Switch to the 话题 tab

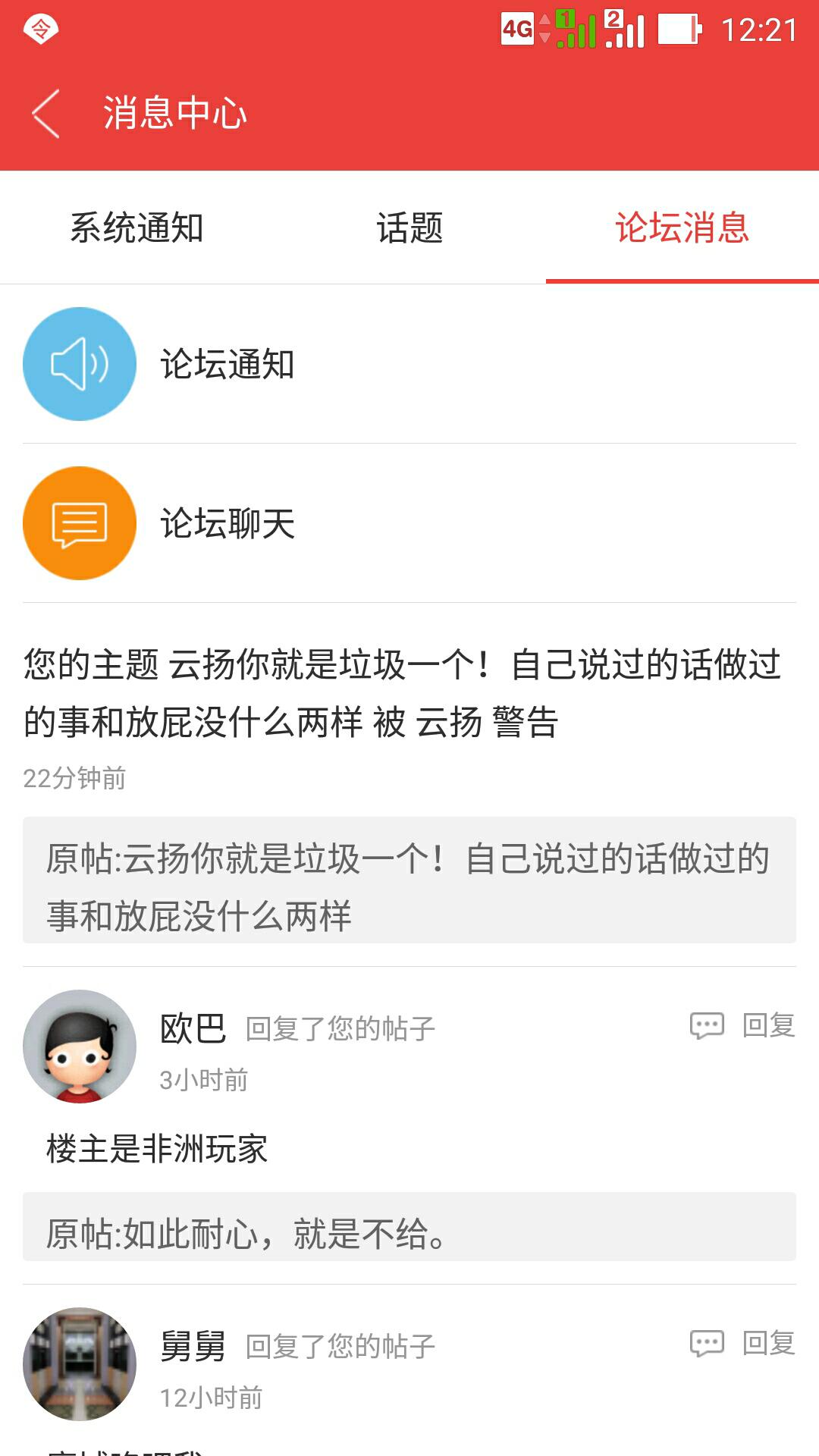(409, 227)
